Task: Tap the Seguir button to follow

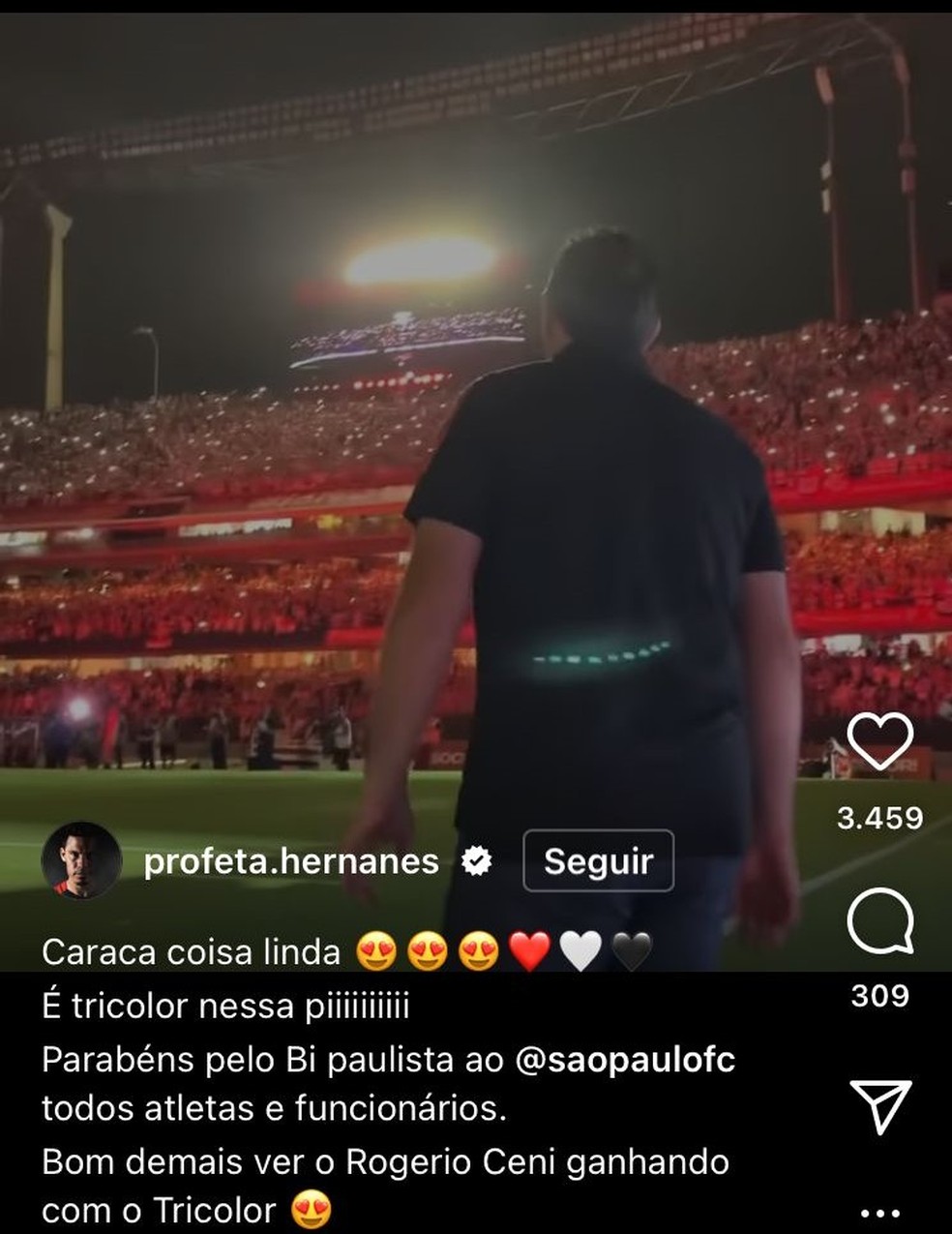Action: tap(598, 860)
